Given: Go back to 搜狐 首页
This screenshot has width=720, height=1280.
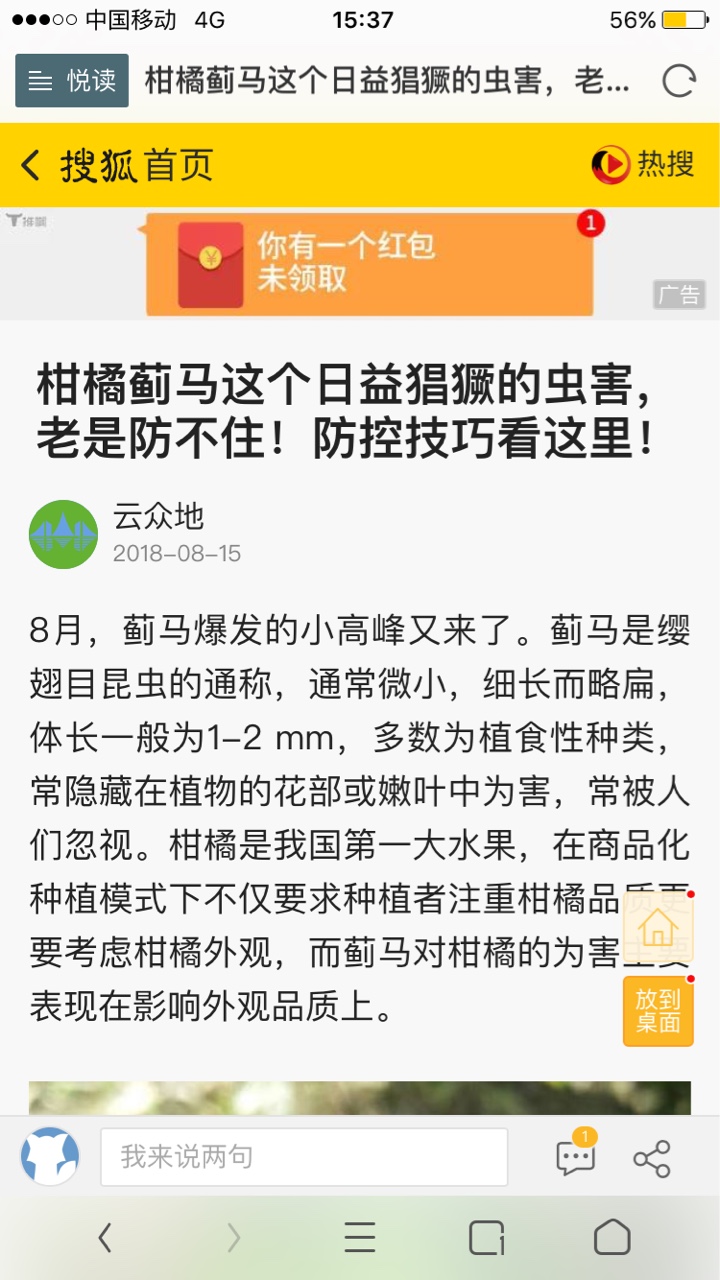Looking at the screenshot, I should (x=118, y=165).
